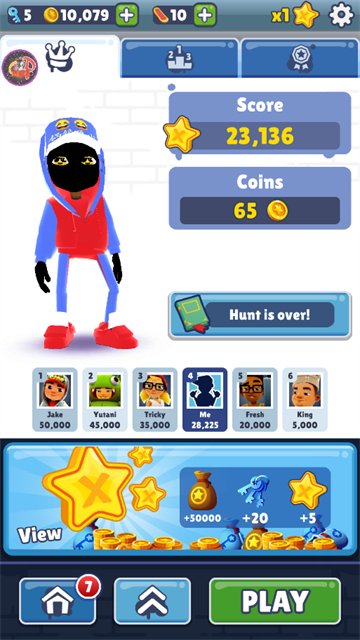The image size is (360, 640).
Task: View the star rewards banner
Action: click(180, 499)
